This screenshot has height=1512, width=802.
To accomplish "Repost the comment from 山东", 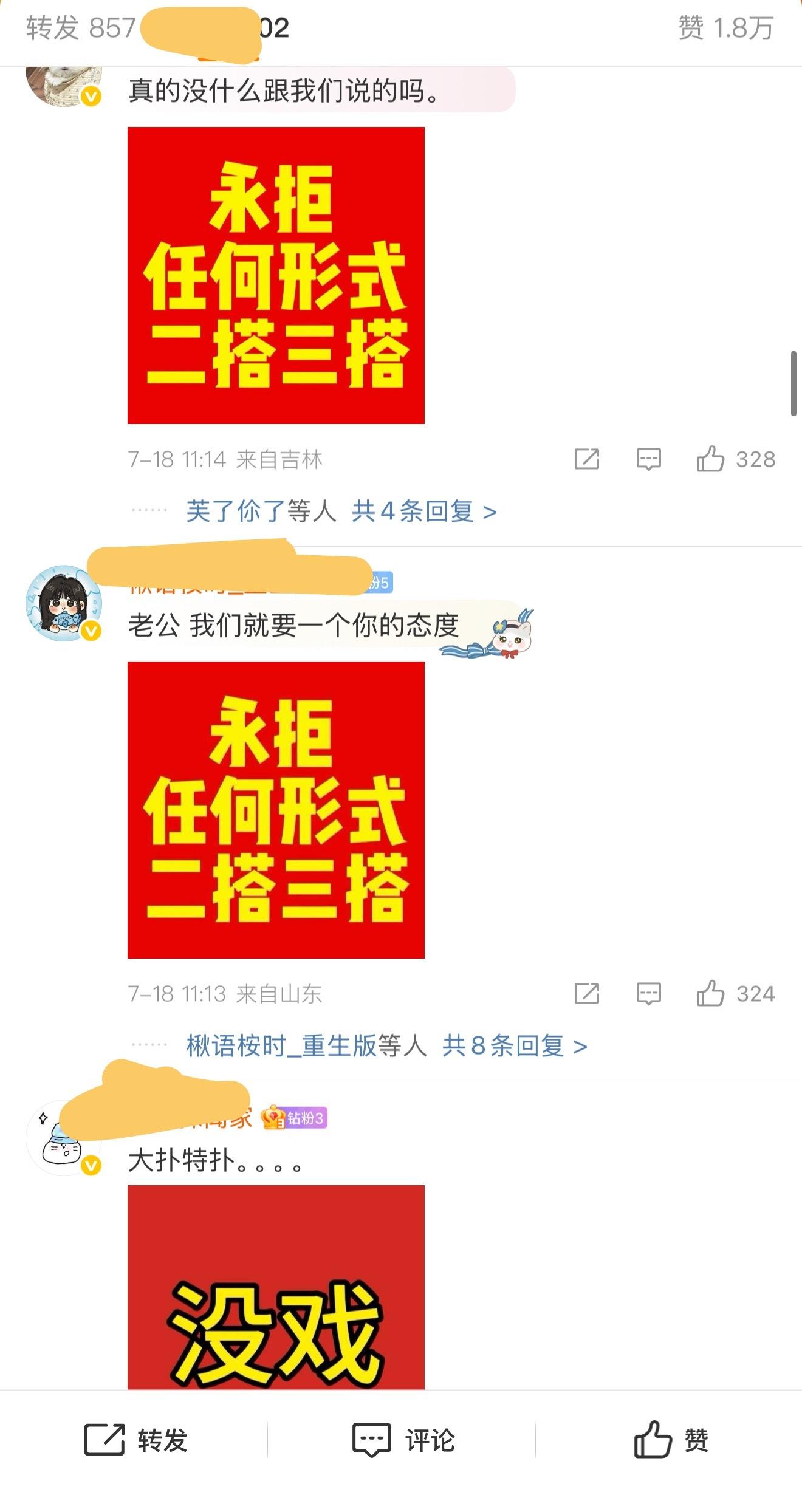I will (x=587, y=994).
